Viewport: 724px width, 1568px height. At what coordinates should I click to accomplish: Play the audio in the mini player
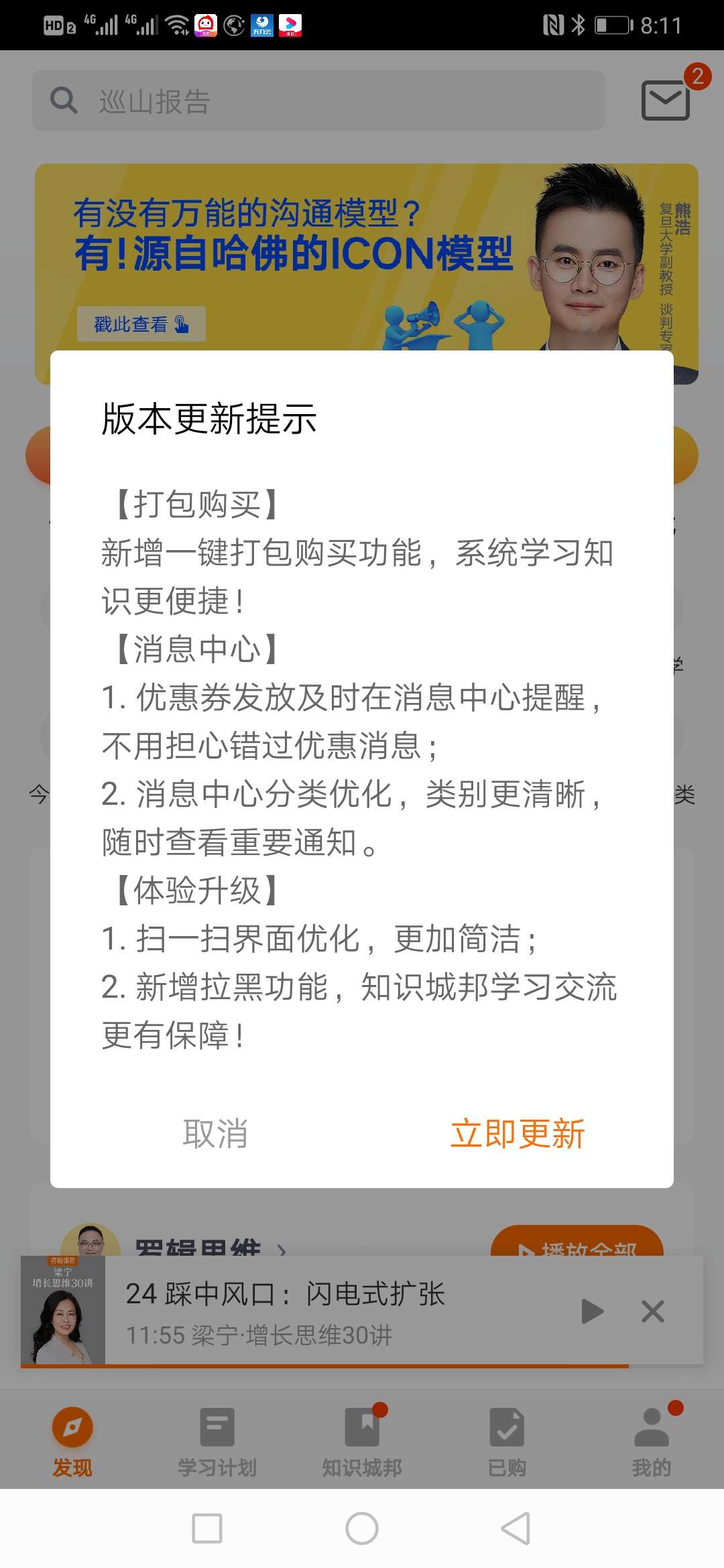(x=593, y=1312)
